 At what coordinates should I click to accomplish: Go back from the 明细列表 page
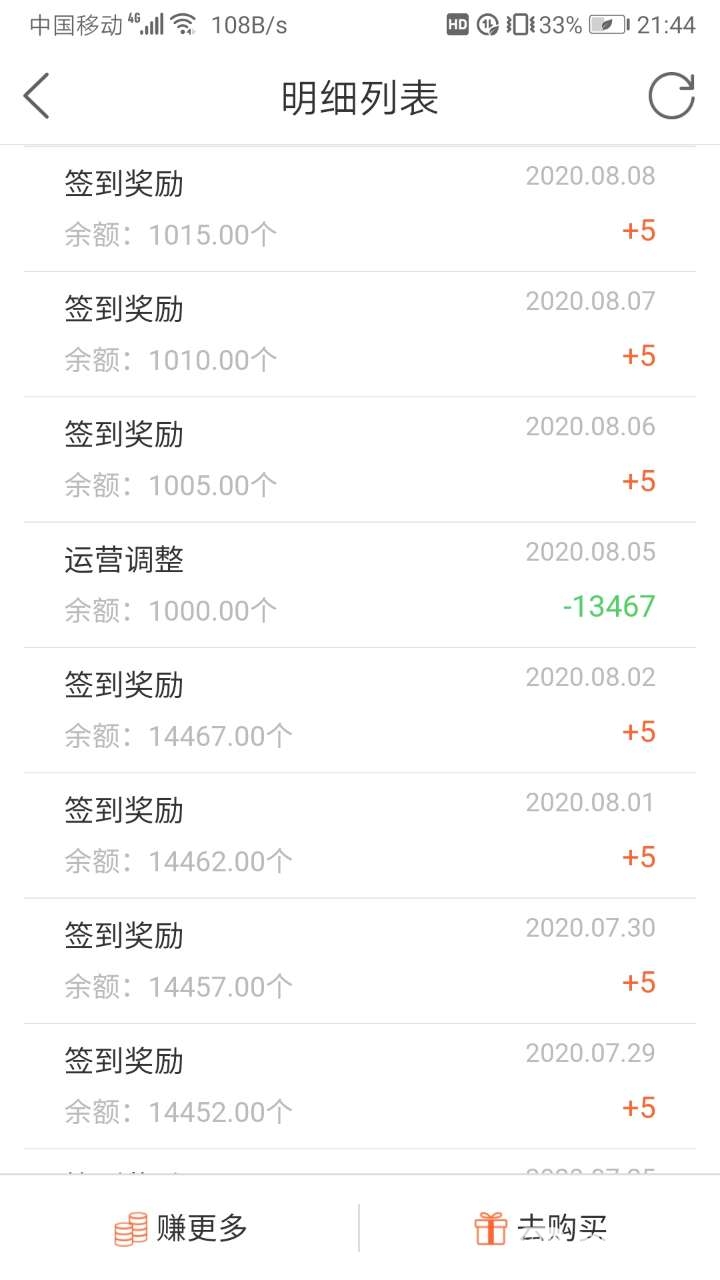pos(37,97)
